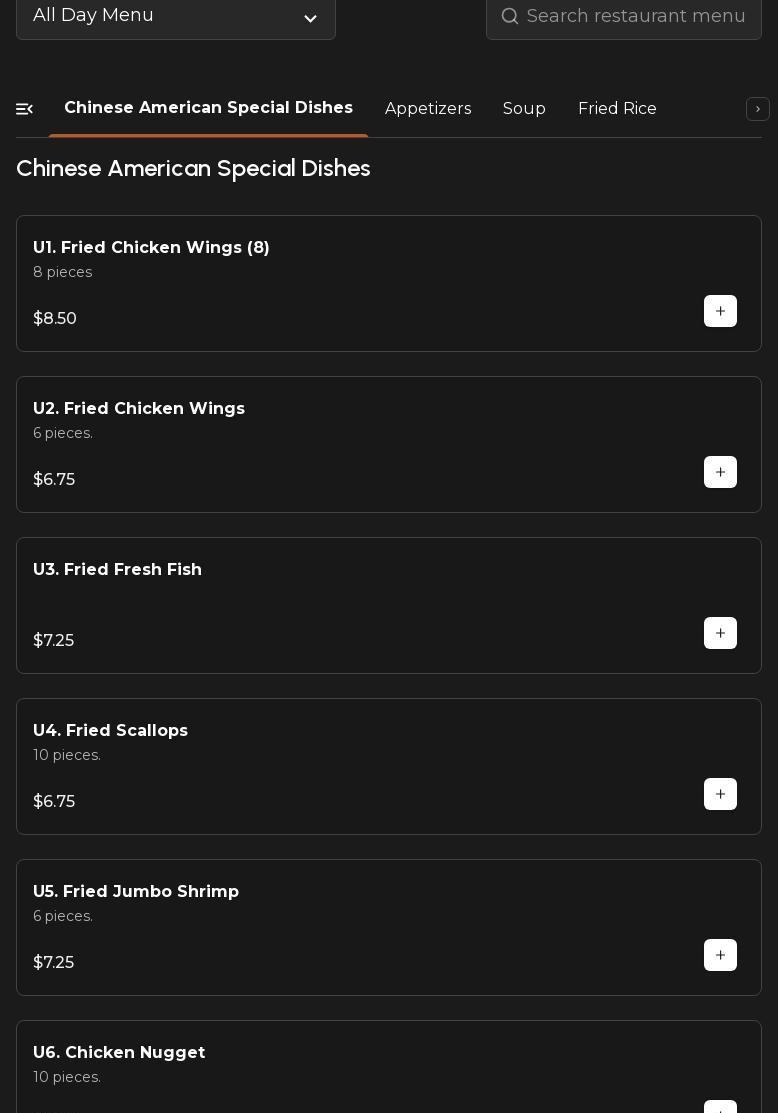
Task: Add U2. Fried Chicken Wings to order
Action: tap(720, 472)
